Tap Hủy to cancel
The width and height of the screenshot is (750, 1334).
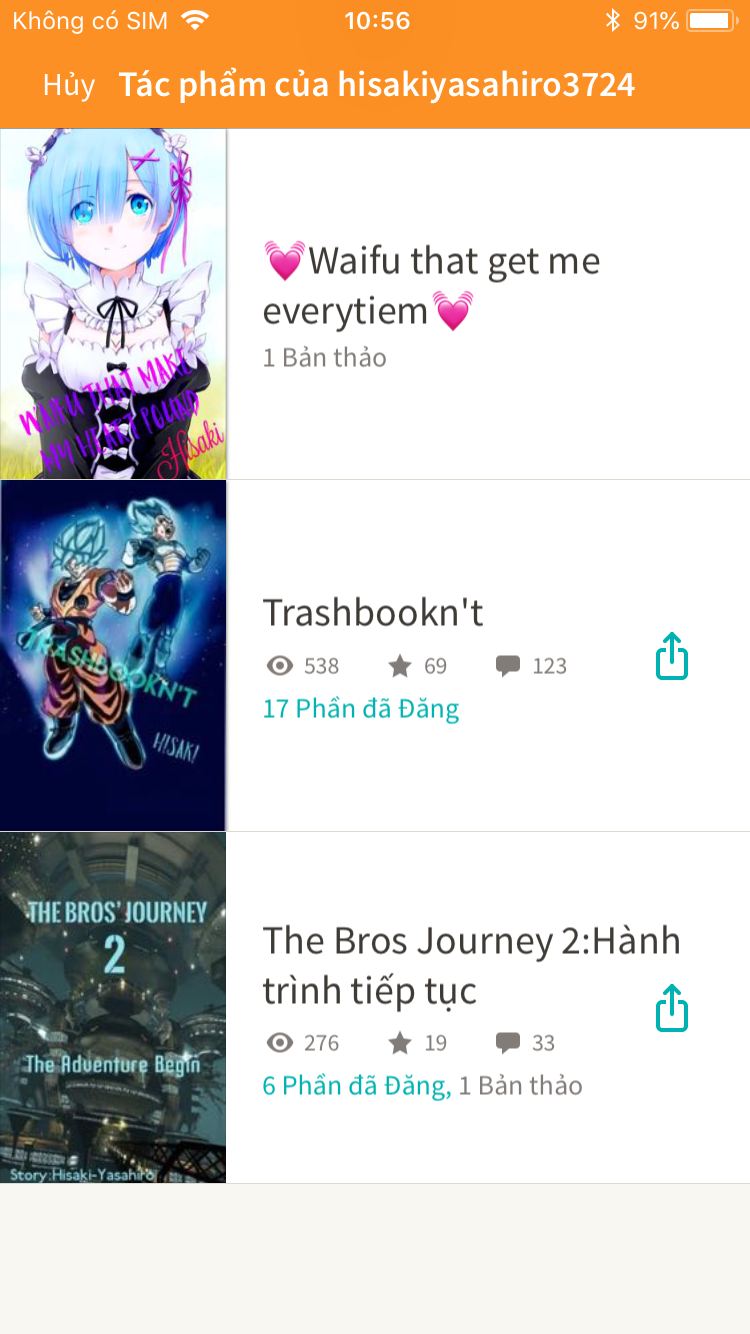pos(69,85)
